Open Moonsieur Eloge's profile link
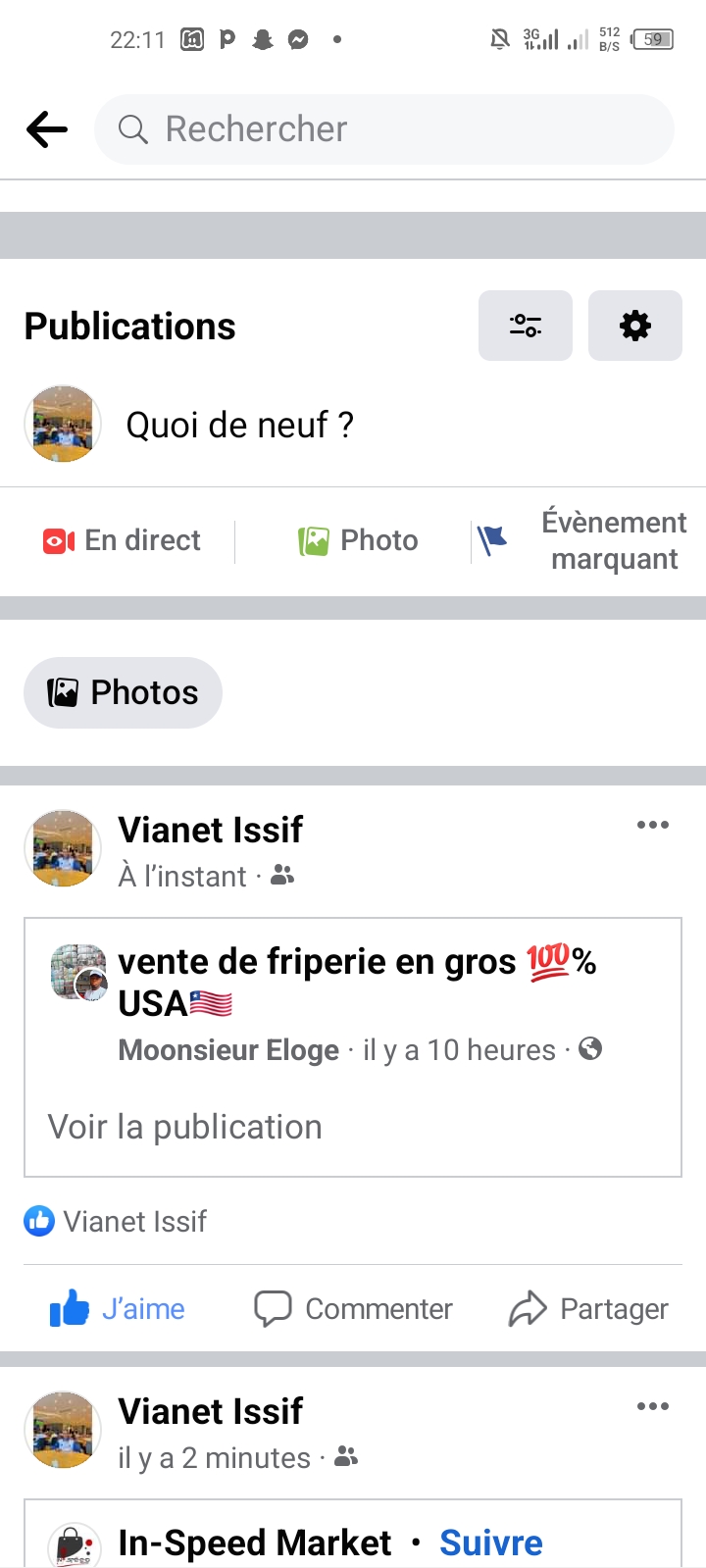The height and width of the screenshot is (1568, 706). tap(228, 1050)
